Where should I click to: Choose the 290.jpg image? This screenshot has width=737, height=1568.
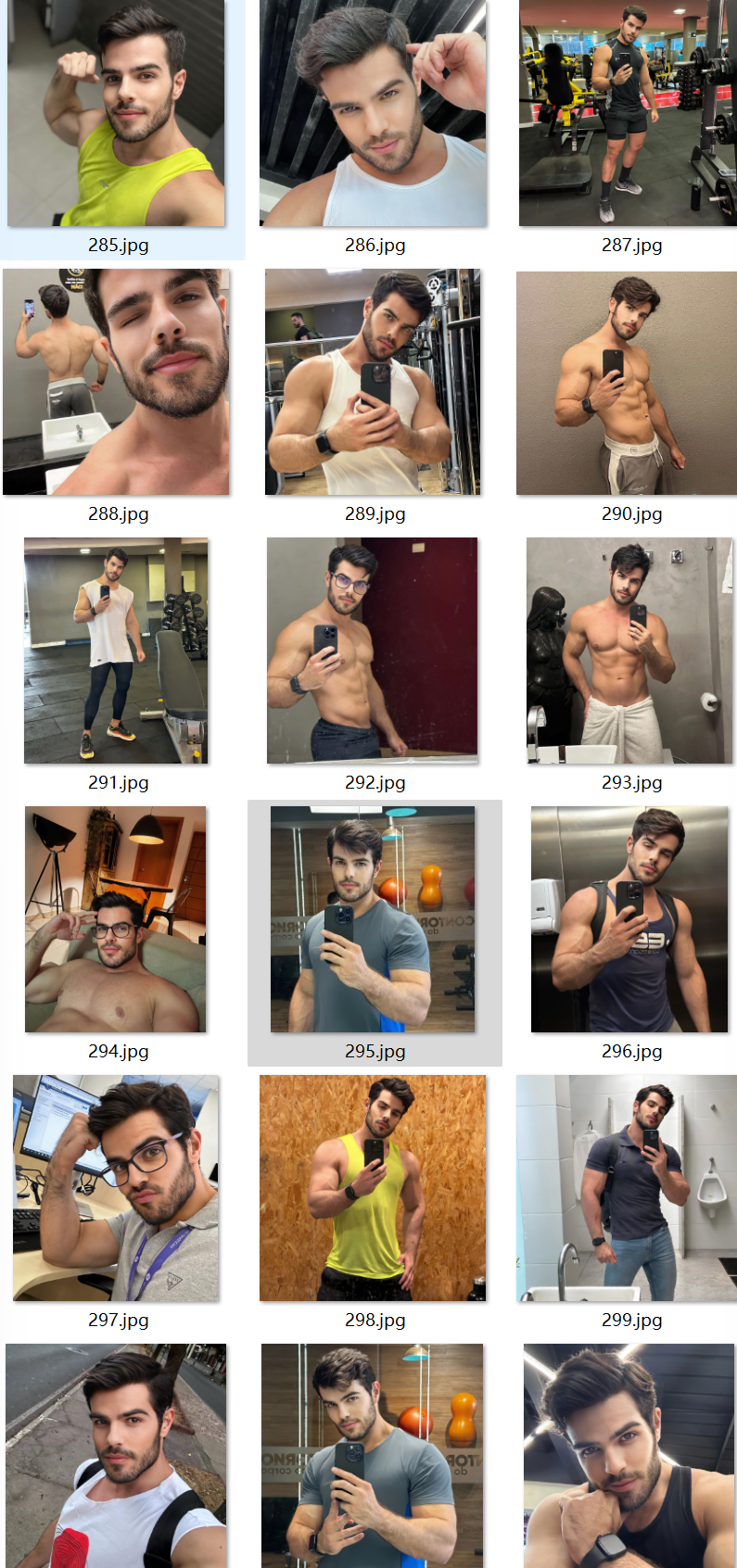tap(627, 383)
